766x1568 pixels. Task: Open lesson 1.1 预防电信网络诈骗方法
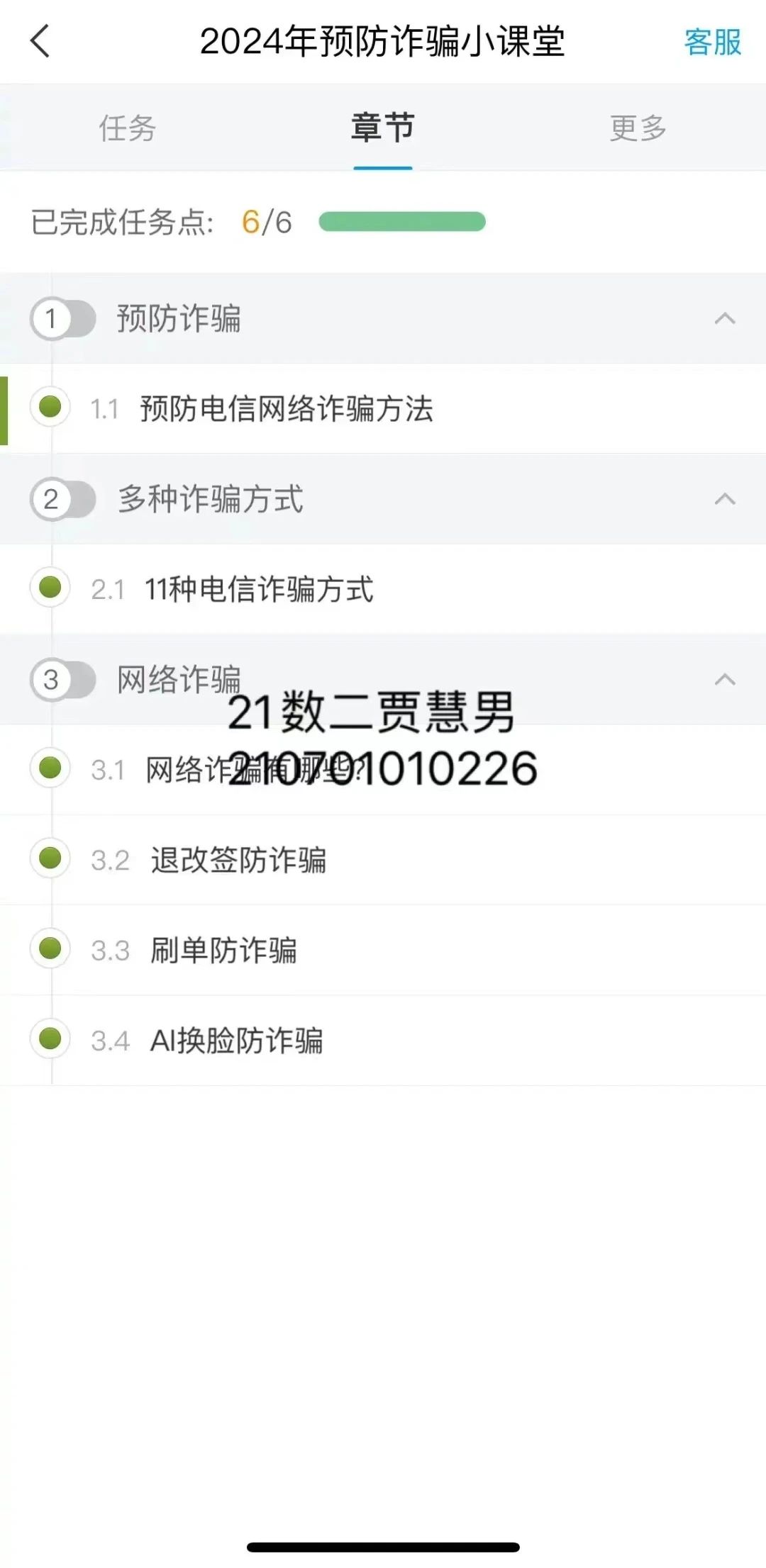pos(383,409)
